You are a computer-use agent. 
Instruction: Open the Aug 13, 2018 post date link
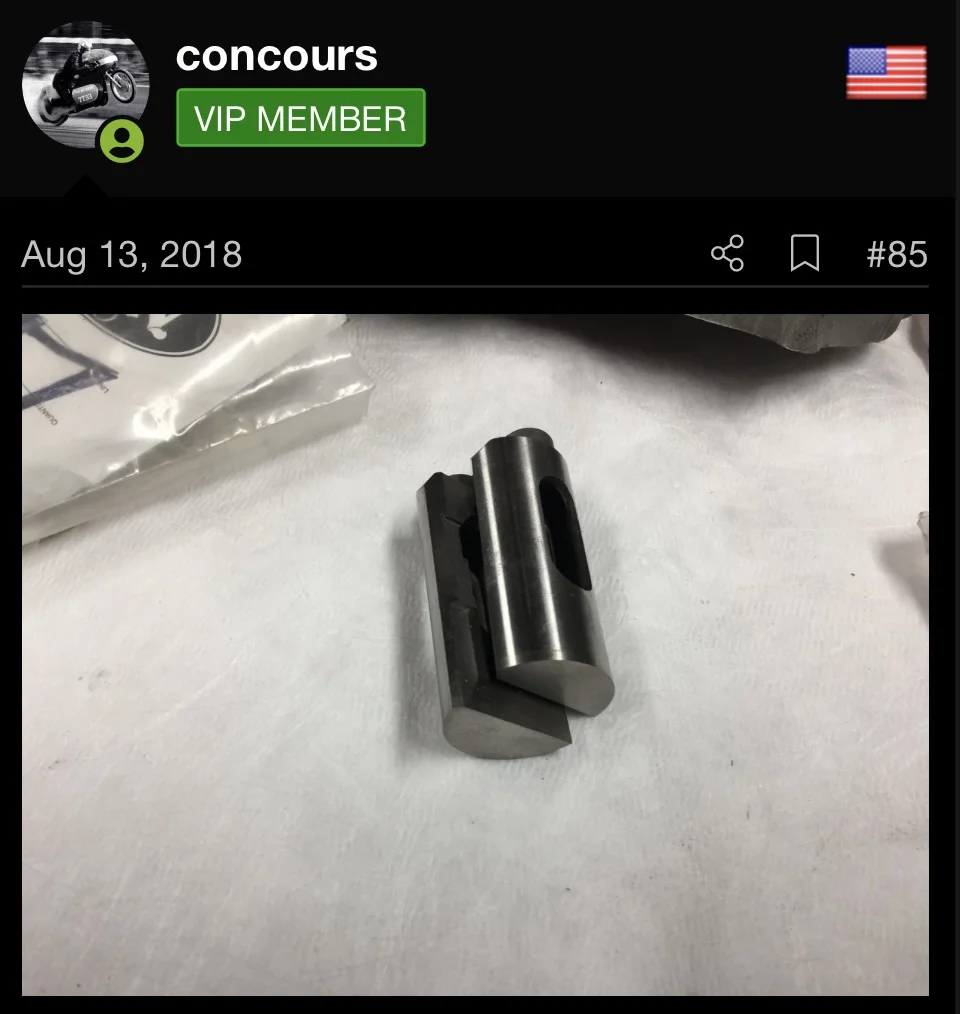coord(131,254)
